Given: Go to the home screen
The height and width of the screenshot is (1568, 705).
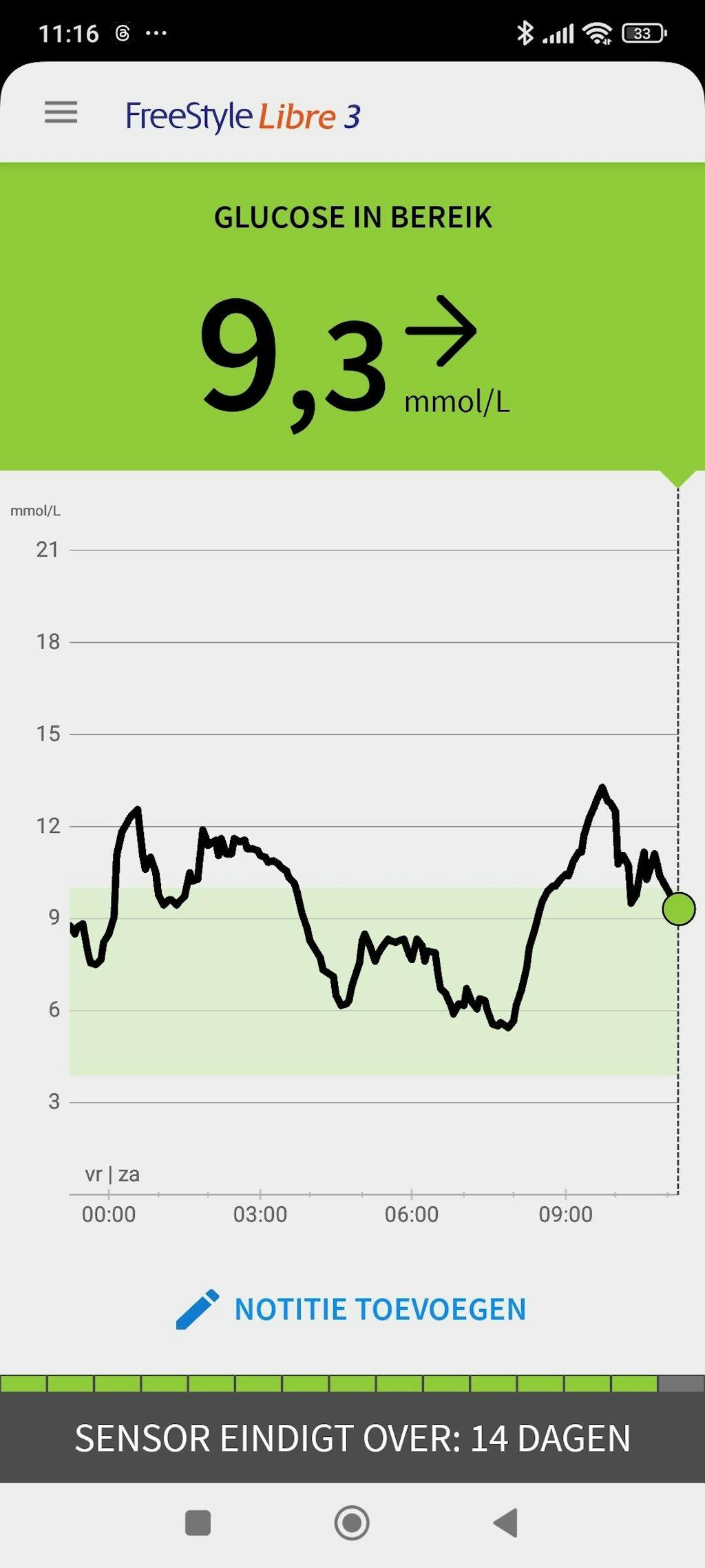Looking at the screenshot, I should [352, 1523].
